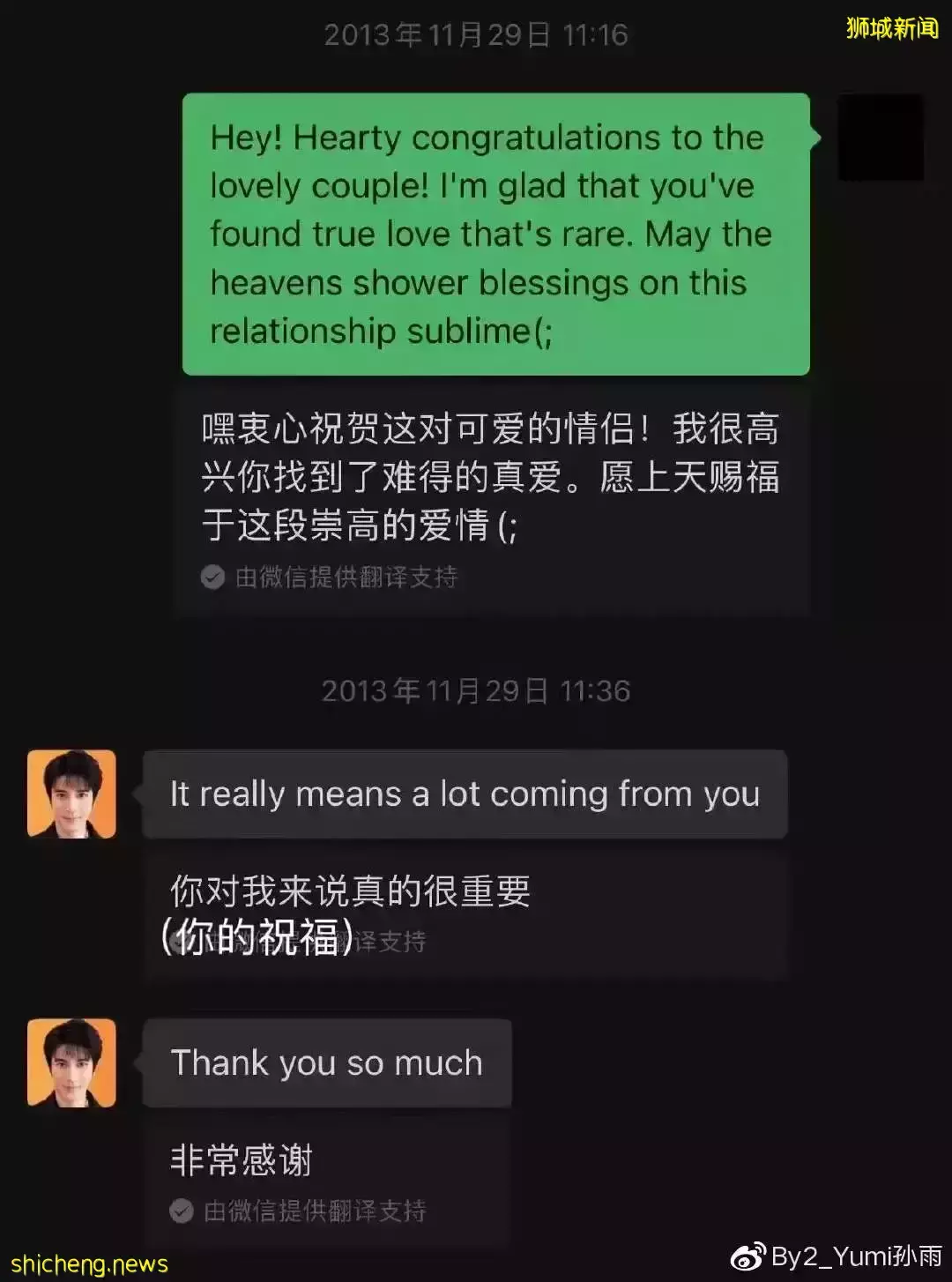
Task: Select the timestamp 2013年11月29日 11:36
Action: point(476,691)
